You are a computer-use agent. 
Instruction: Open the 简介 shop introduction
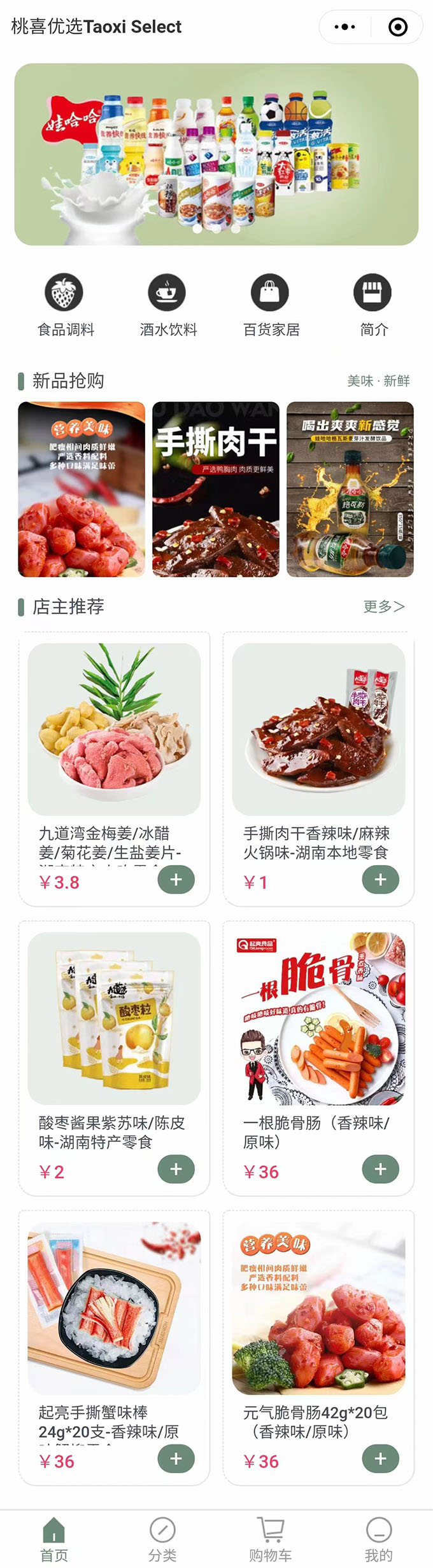[373, 305]
